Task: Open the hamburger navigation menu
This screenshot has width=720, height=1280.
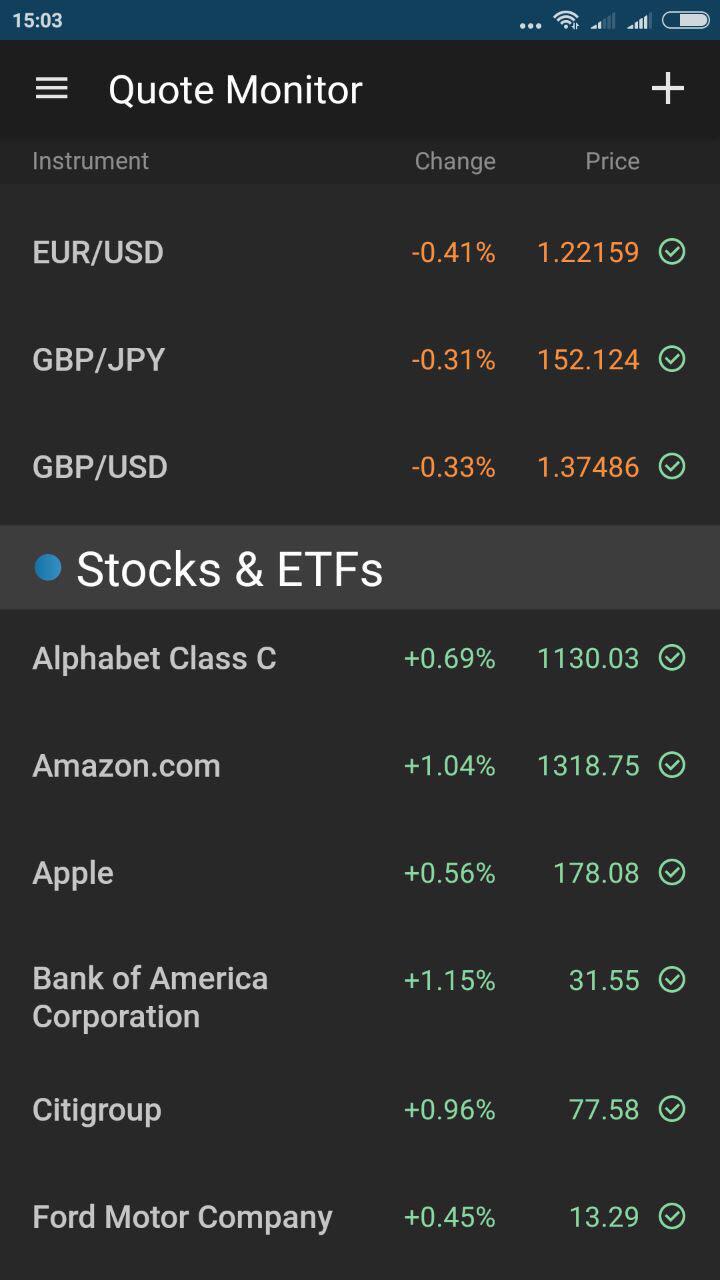Action: point(52,89)
